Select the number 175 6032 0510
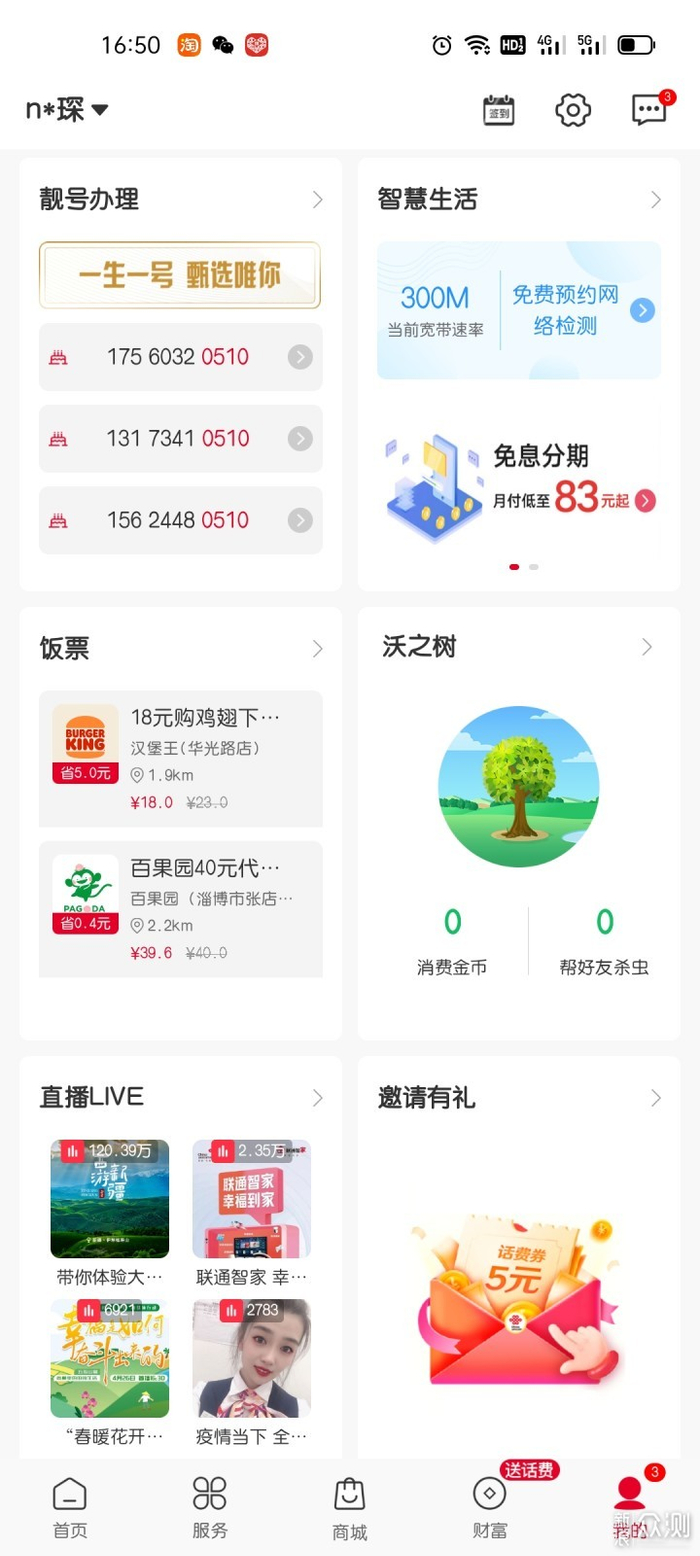Viewport: 700px width, 1556px height. point(180,357)
